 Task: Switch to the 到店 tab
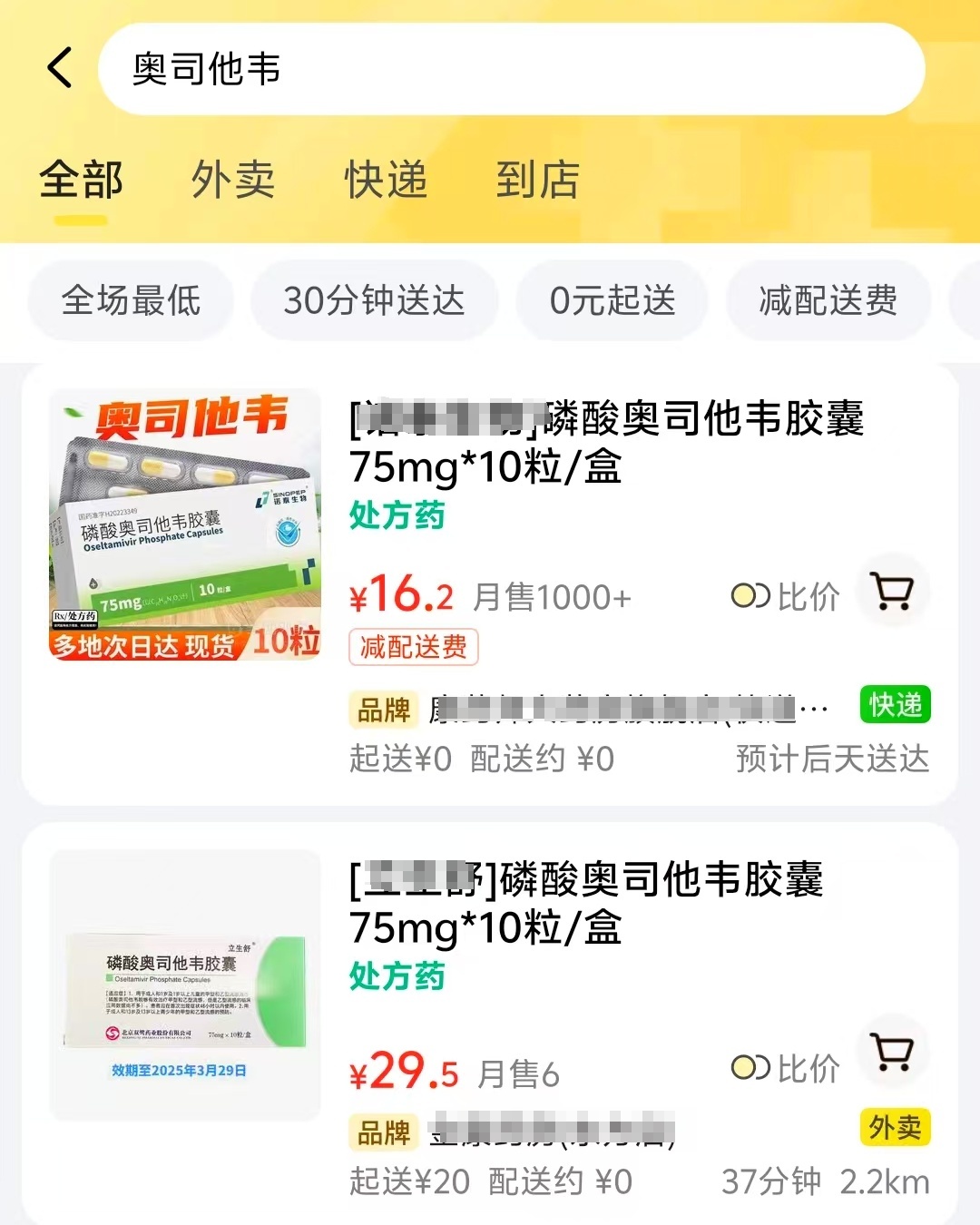click(537, 180)
